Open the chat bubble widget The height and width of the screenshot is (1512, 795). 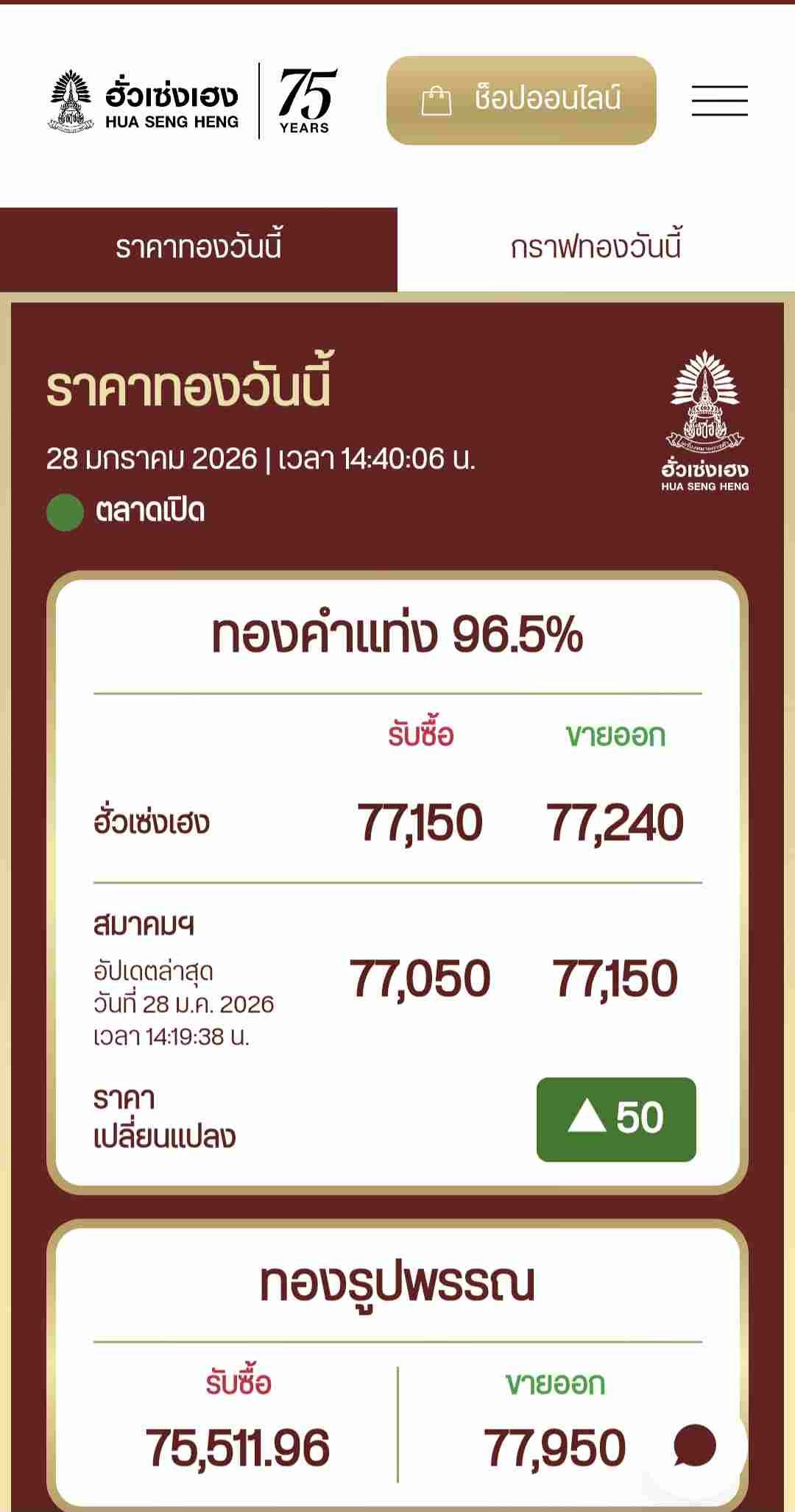pyautogui.click(x=694, y=1446)
